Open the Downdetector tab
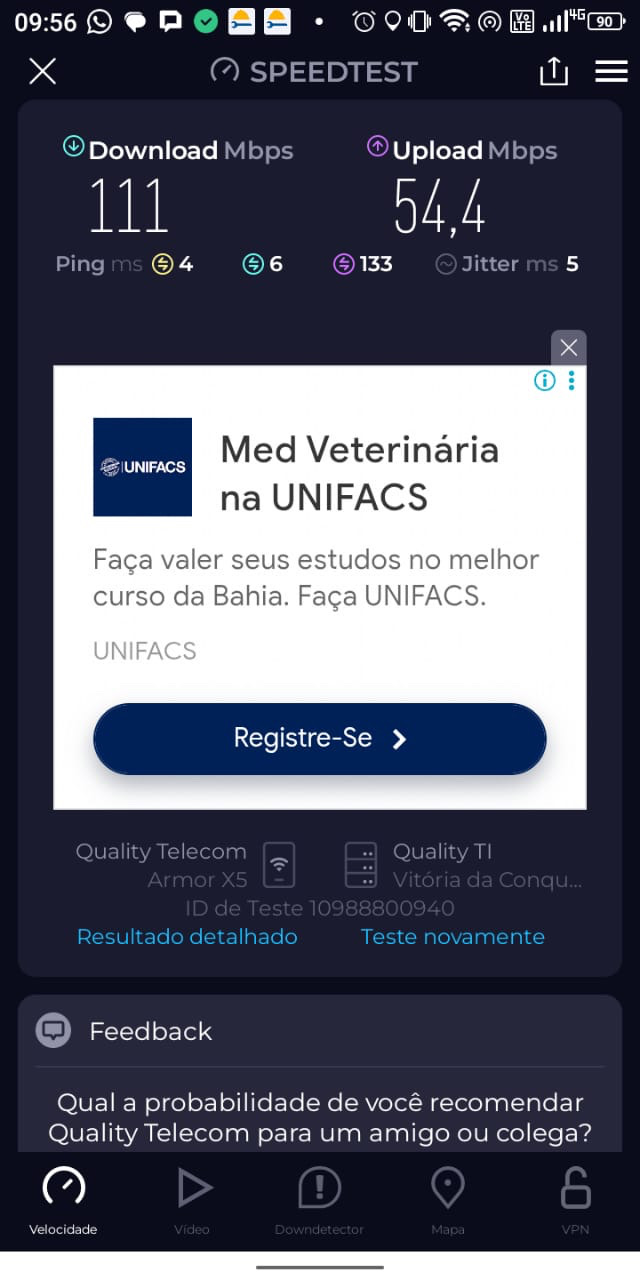This screenshot has width=640, height=1280. [x=319, y=1200]
